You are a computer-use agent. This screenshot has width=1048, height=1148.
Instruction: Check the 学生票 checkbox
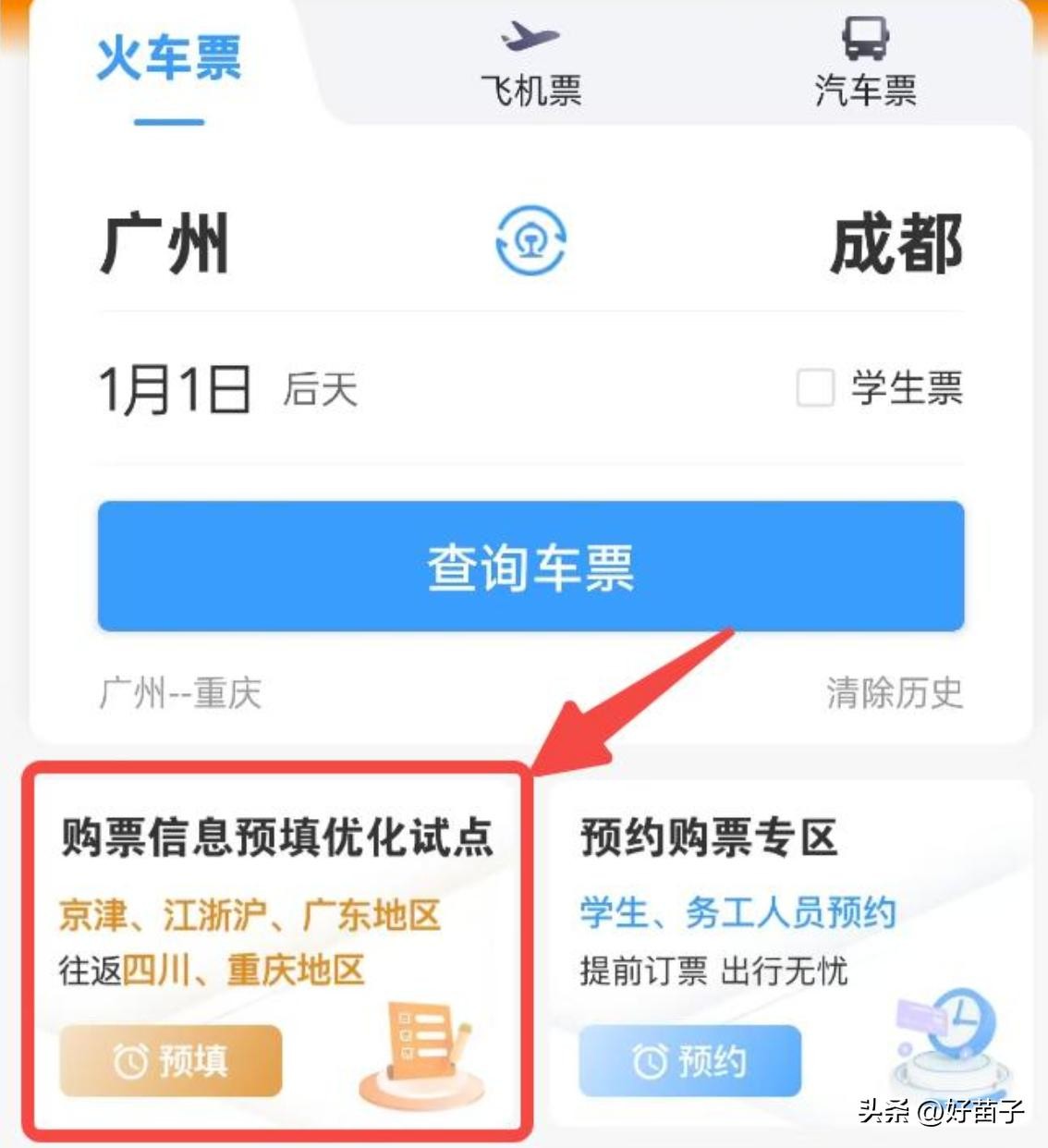(x=816, y=388)
